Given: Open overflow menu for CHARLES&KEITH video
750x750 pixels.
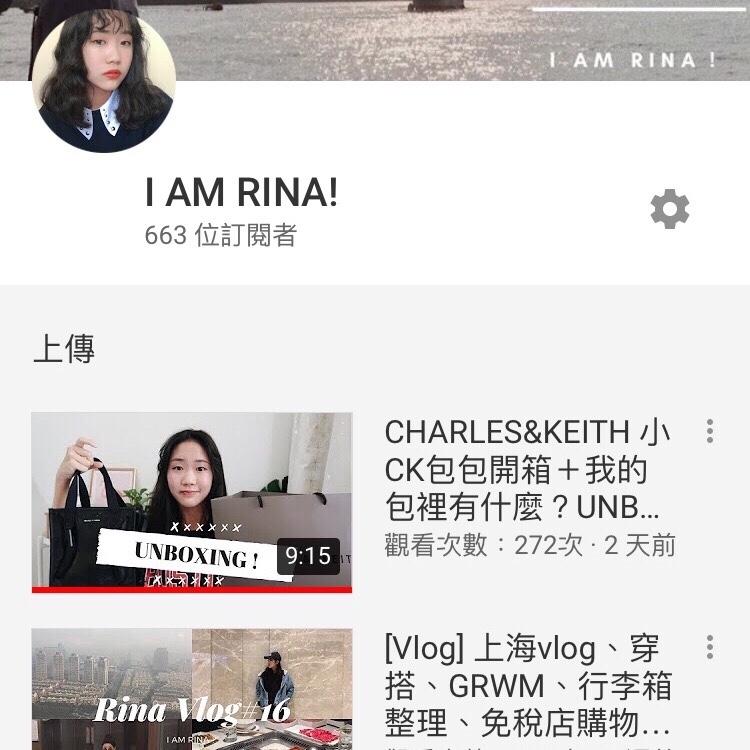Looking at the screenshot, I should click(x=710, y=432).
